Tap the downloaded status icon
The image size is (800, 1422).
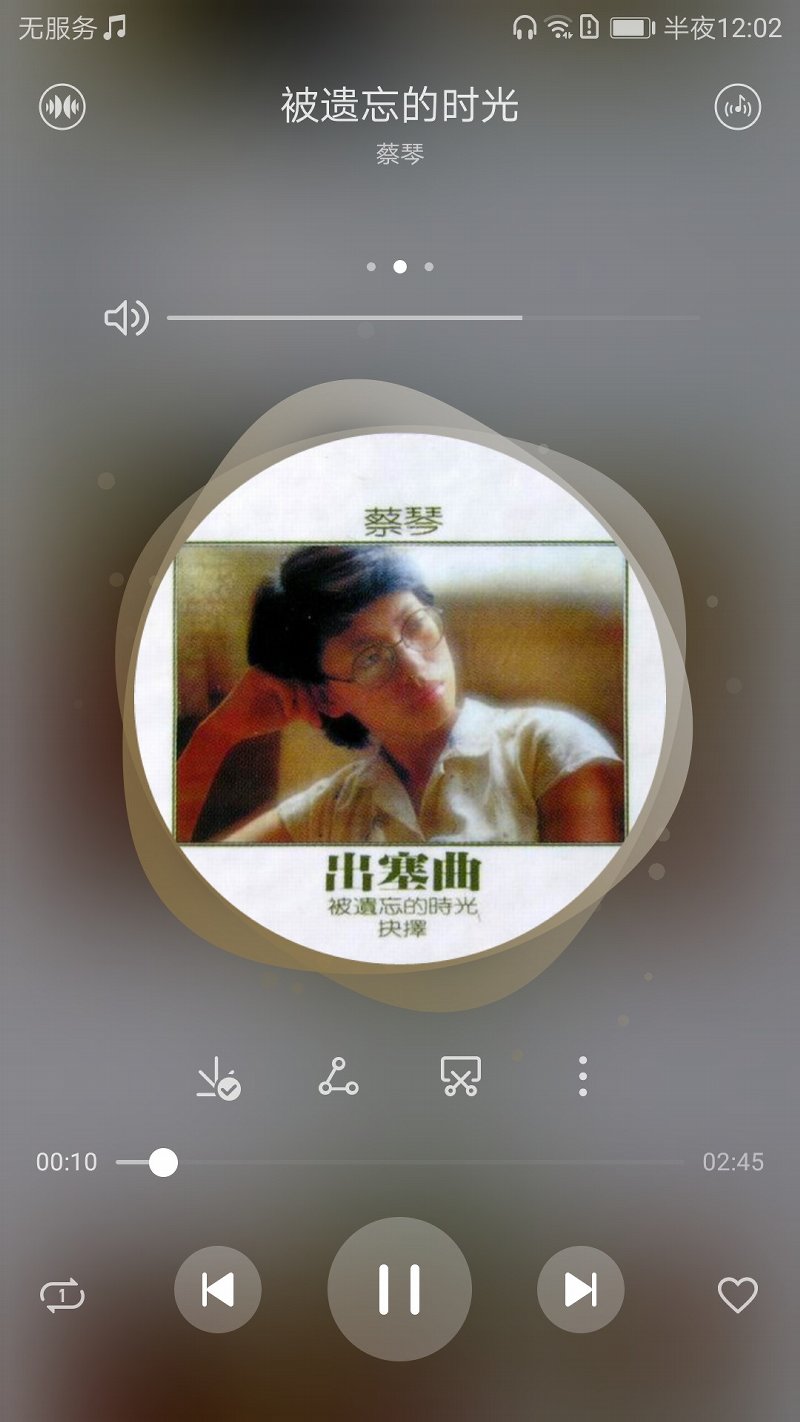click(217, 1078)
